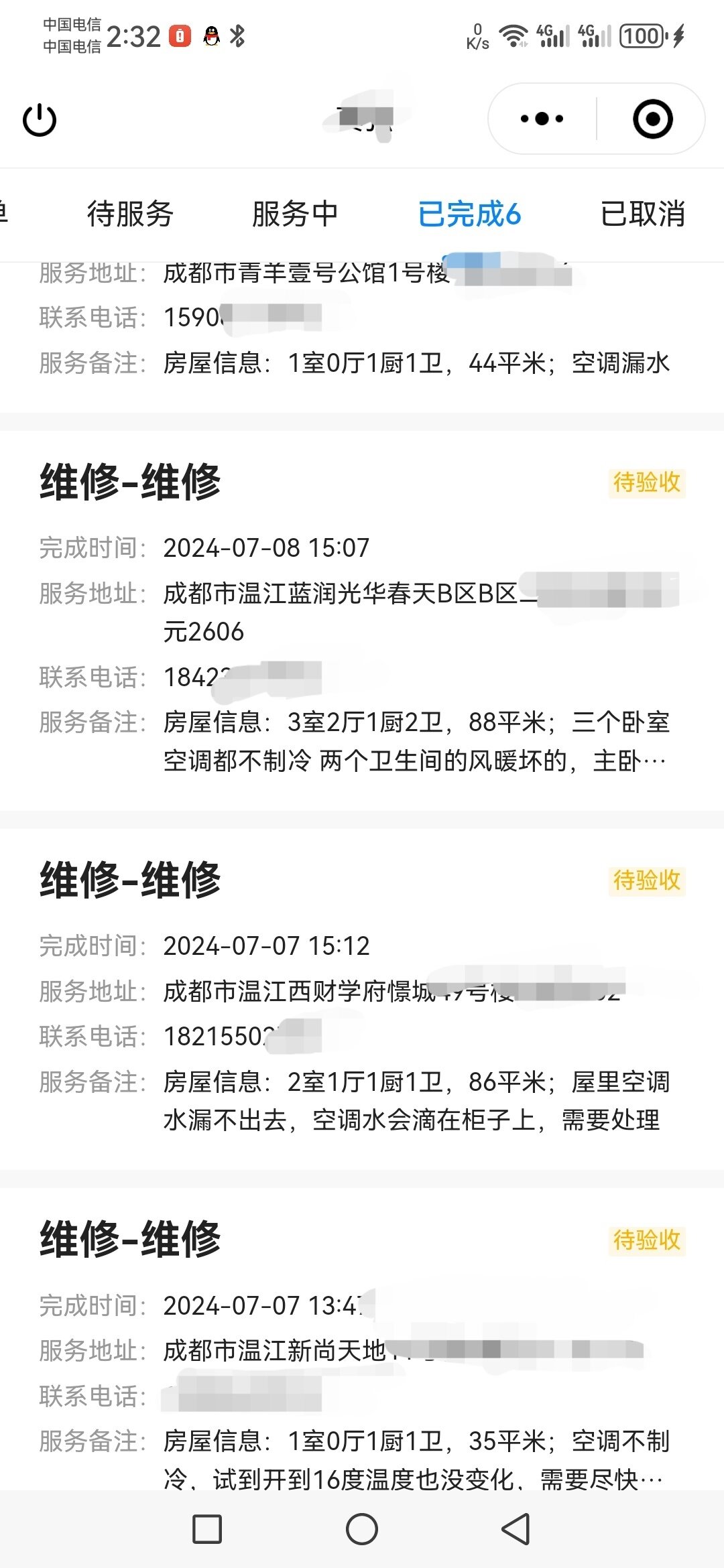This screenshot has height=1568, width=724.
Task: Open recent apps from the navigation bar
Action: 207,1529
